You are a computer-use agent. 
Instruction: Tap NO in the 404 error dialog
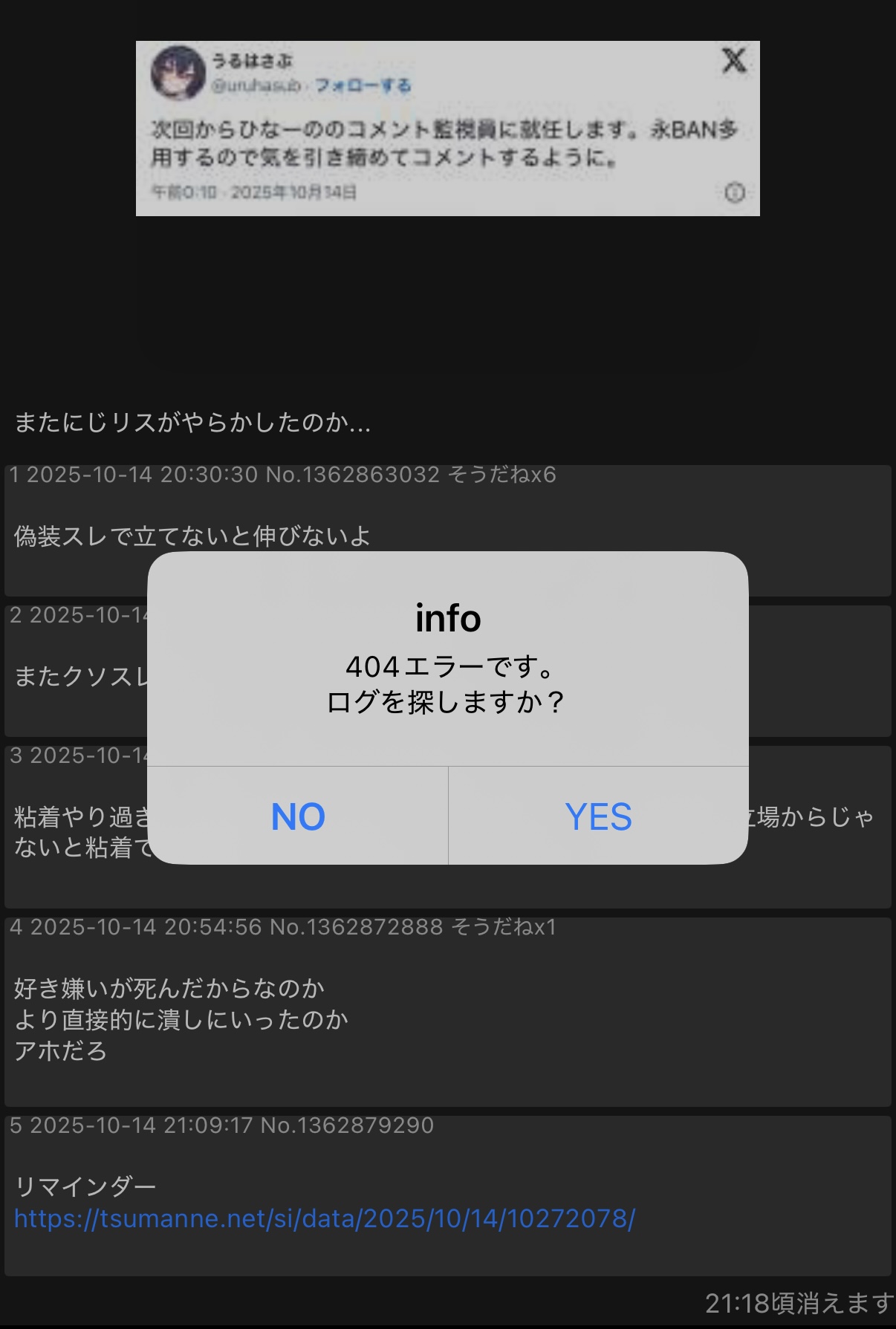pos(298,816)
